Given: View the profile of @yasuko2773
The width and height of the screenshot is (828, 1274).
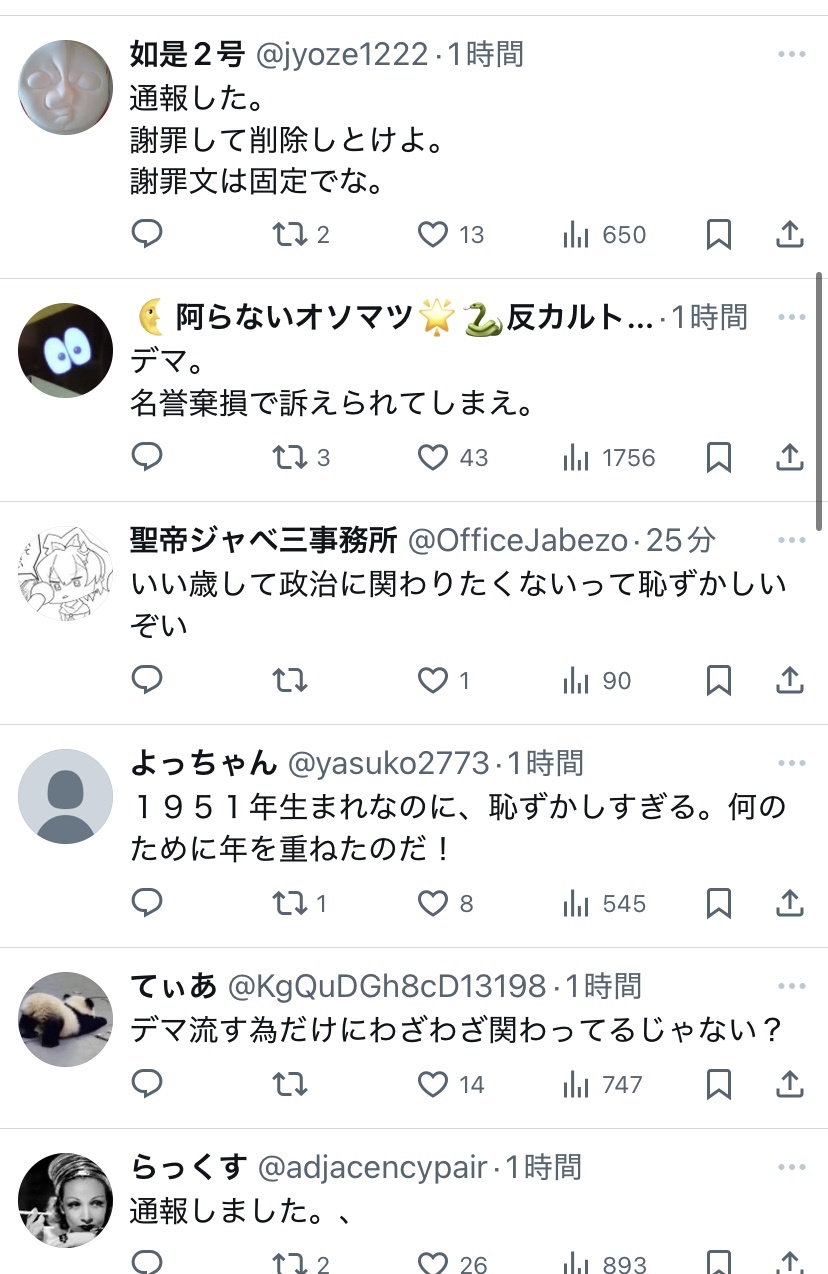Looking at the screenshot, I should coord(389,763).
